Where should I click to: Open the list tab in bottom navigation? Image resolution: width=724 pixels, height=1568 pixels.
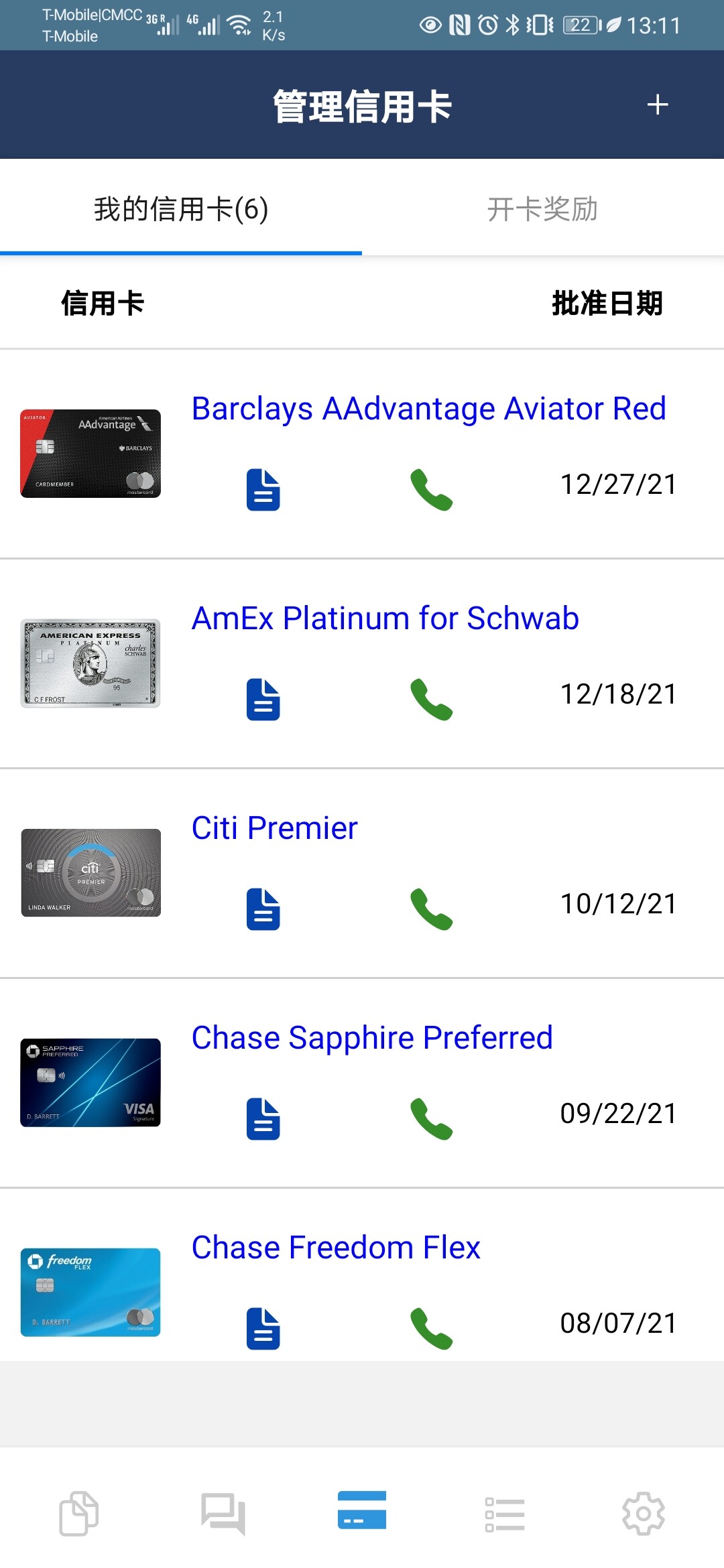click(x=505, y=1513)
